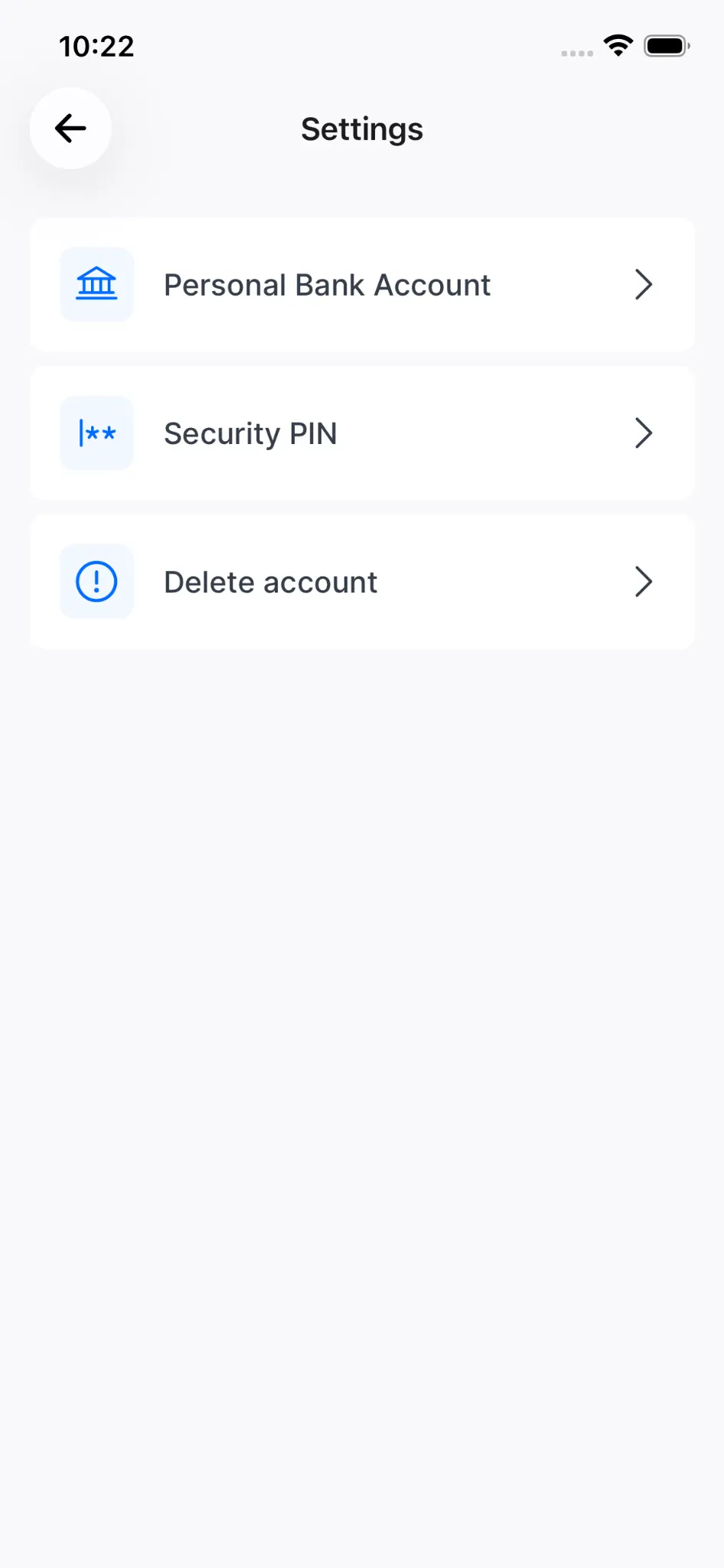Viewport: 724px width, 1568px height.
Task: Select the Security PIN row label text
Action: 250,433
